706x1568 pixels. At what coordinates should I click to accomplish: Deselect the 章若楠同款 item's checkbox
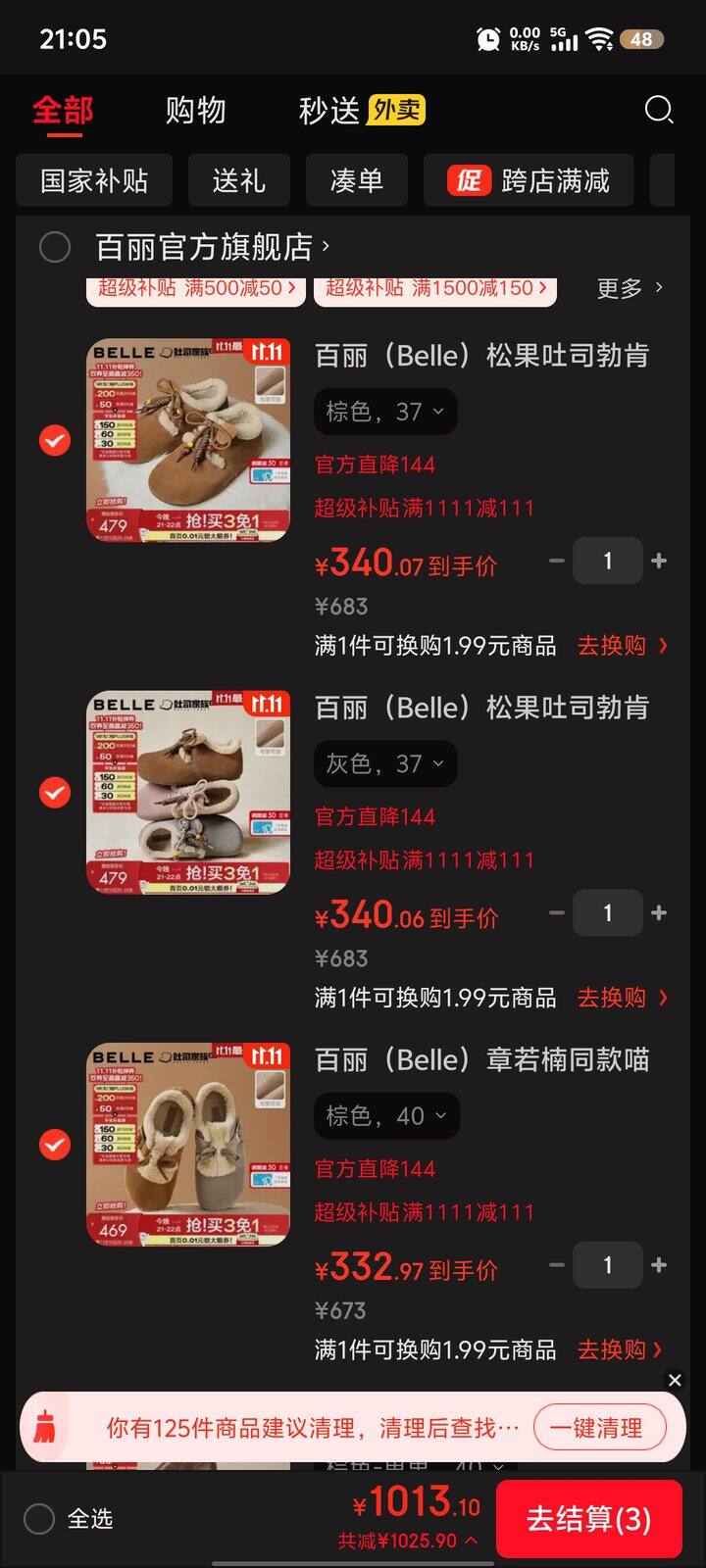[55, 1144]
